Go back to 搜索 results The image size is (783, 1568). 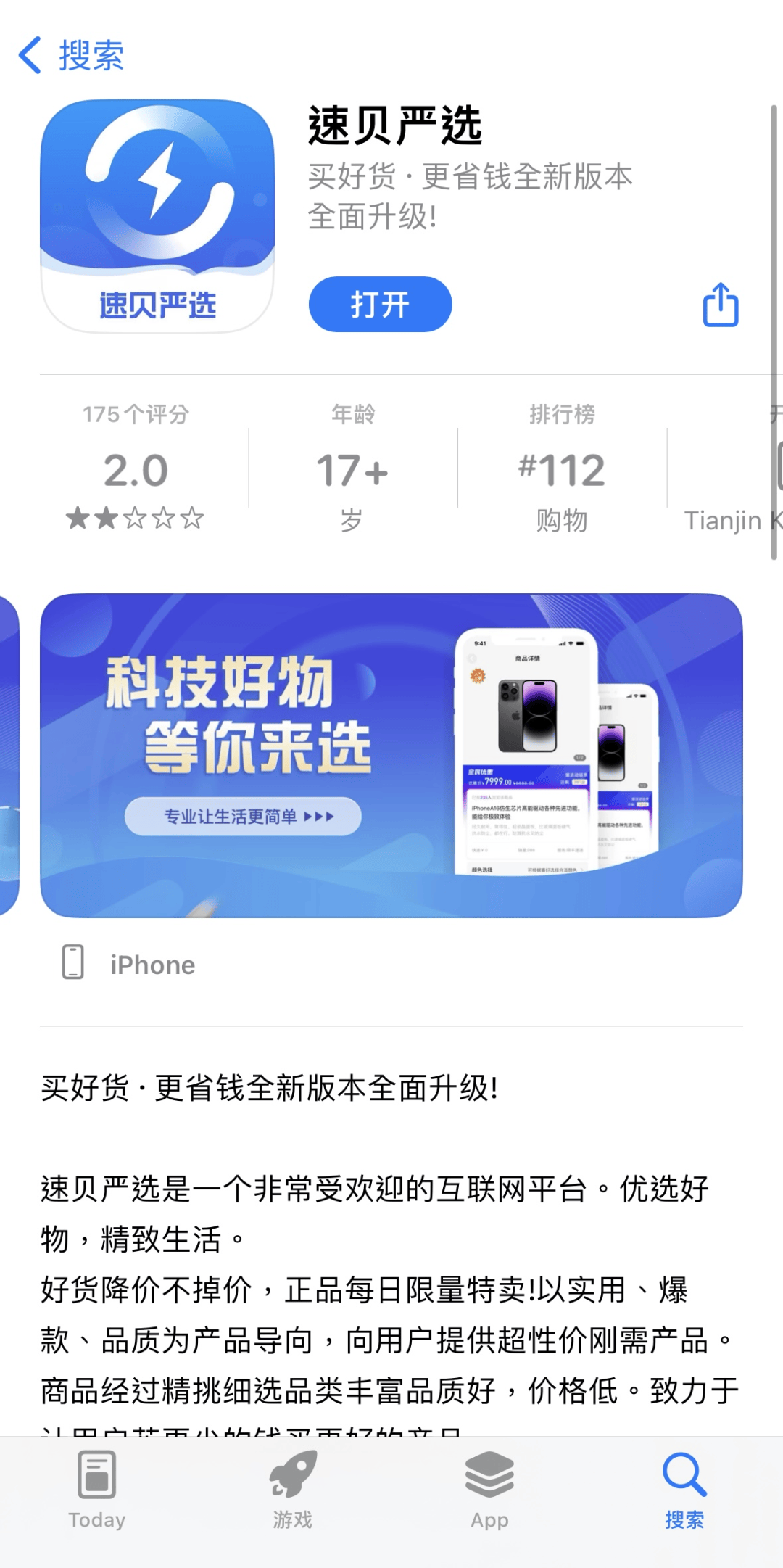71,55
